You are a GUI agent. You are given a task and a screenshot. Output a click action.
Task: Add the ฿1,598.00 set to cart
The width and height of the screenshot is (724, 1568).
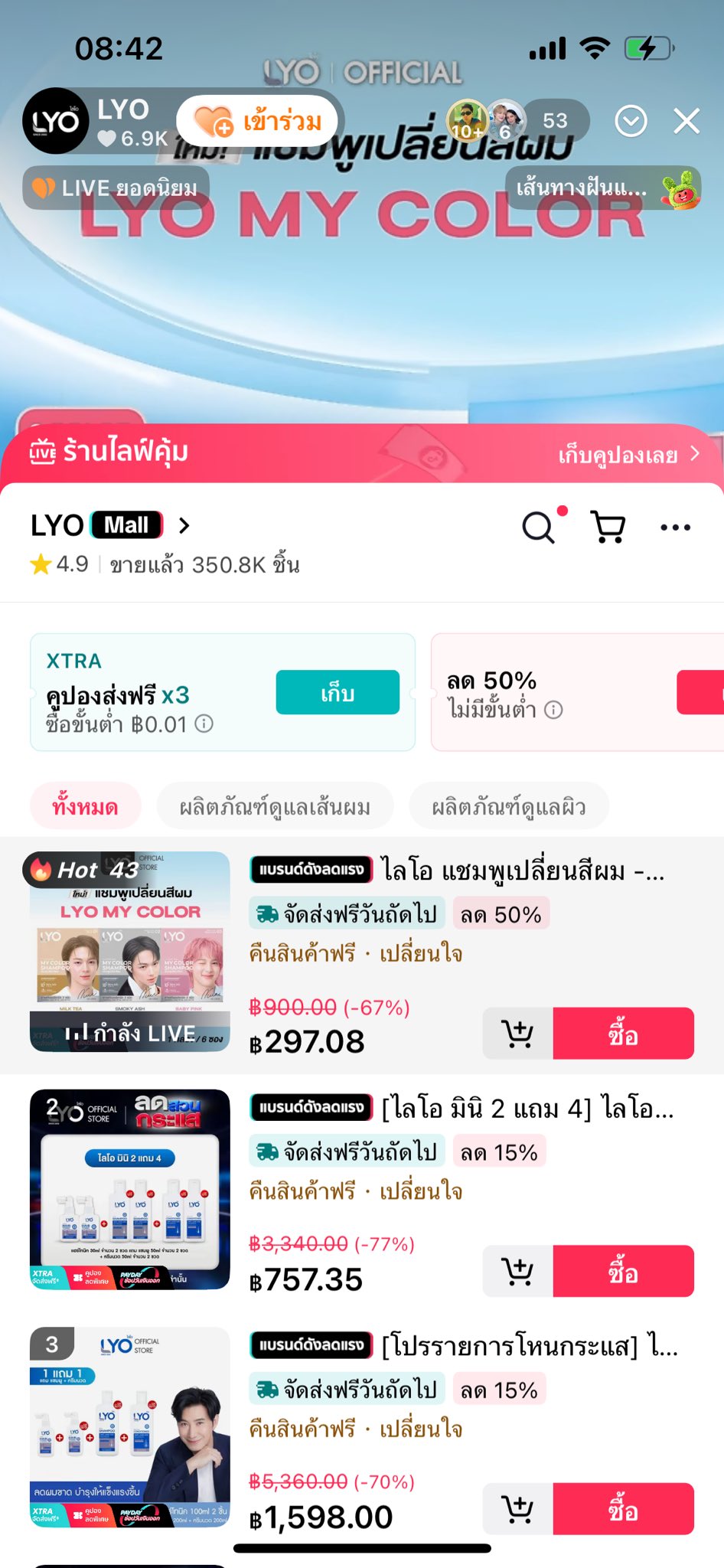[518, 1509]
